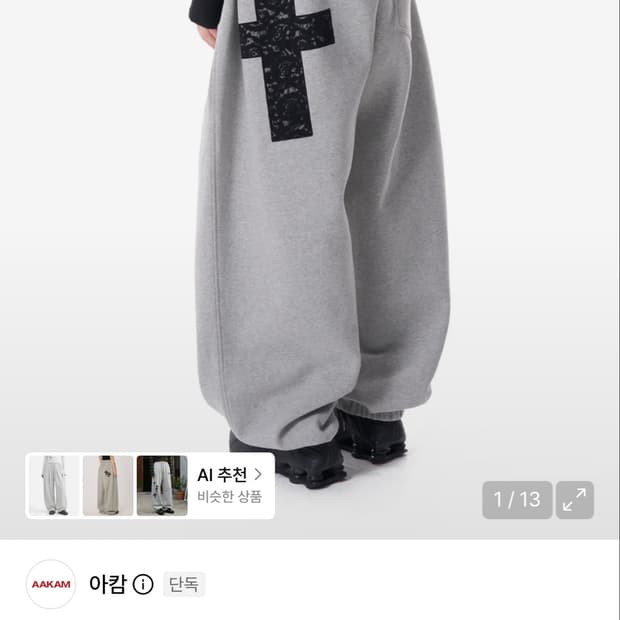Open the beige pants similar-item thumbnail

108,486
